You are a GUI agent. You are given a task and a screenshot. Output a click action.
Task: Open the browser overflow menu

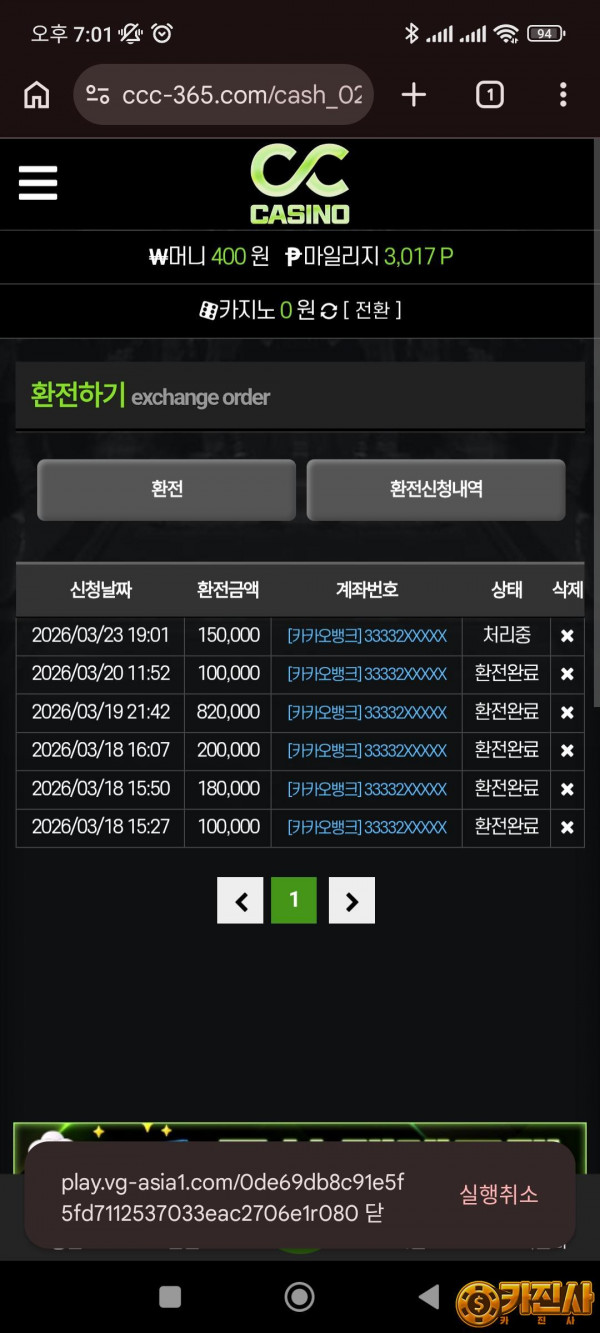(x=563, y=95)
